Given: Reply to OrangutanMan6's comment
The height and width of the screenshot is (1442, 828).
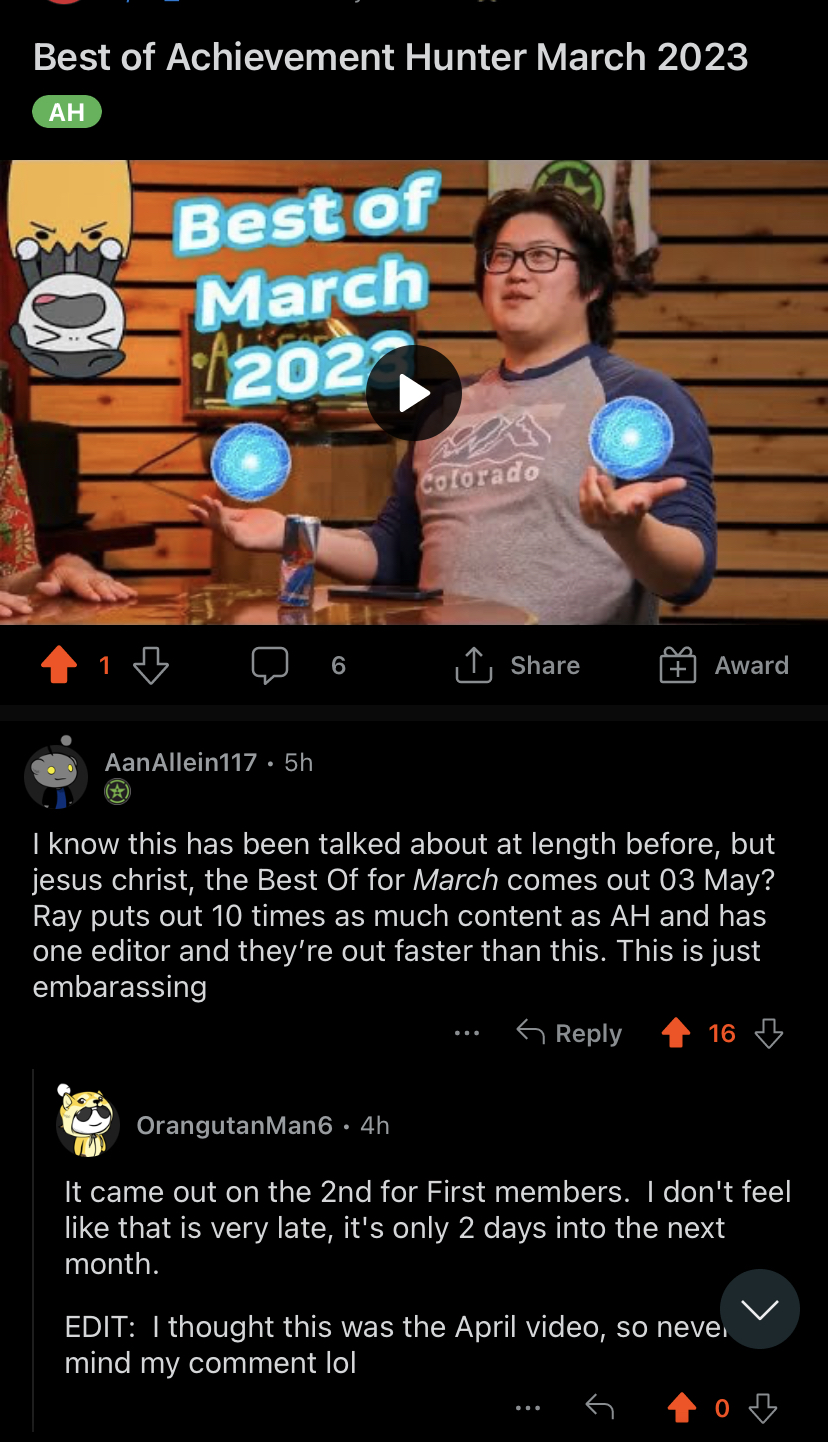Looking at the screenshot, I should (599, 1408).
